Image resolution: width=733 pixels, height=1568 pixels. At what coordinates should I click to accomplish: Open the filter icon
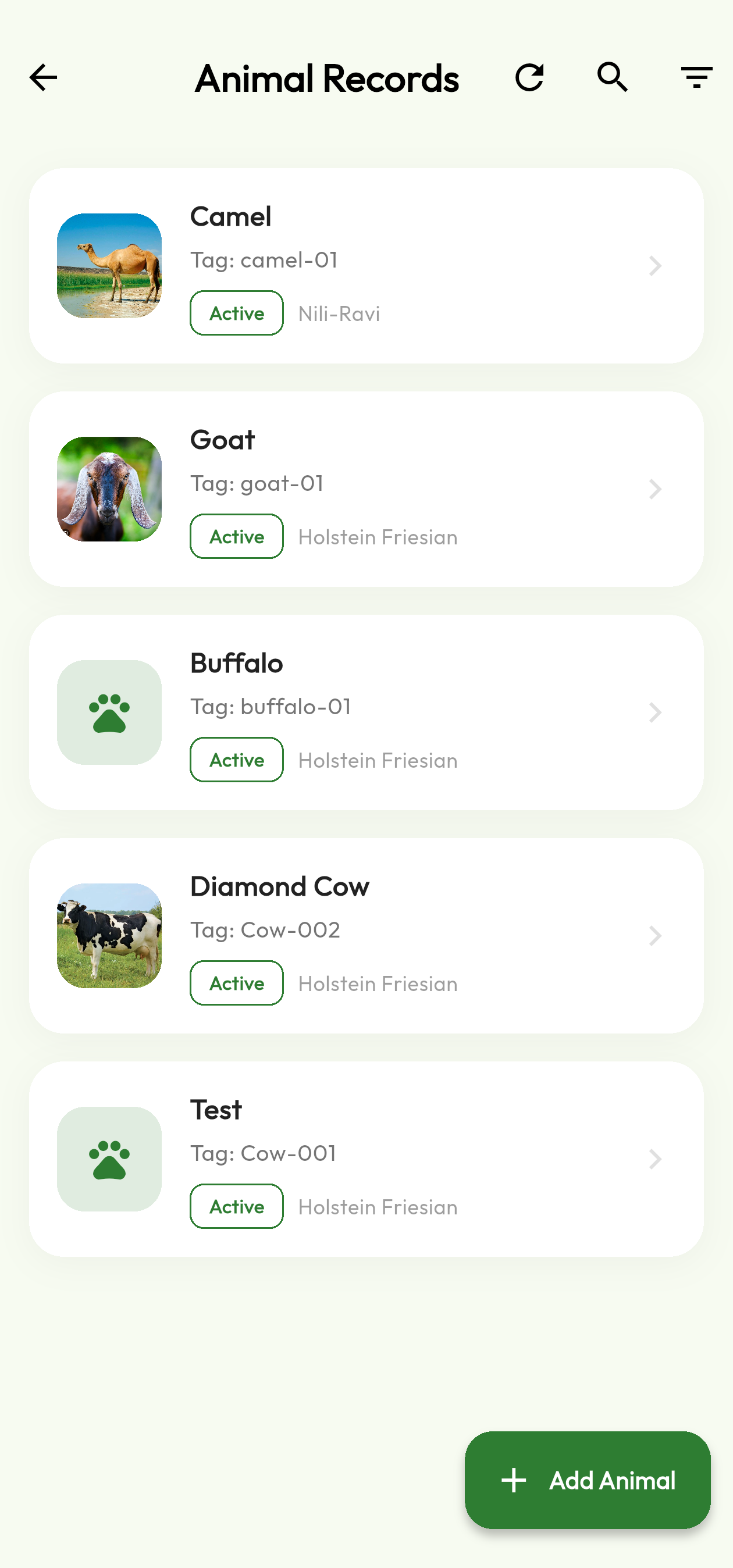coord(696,77)
